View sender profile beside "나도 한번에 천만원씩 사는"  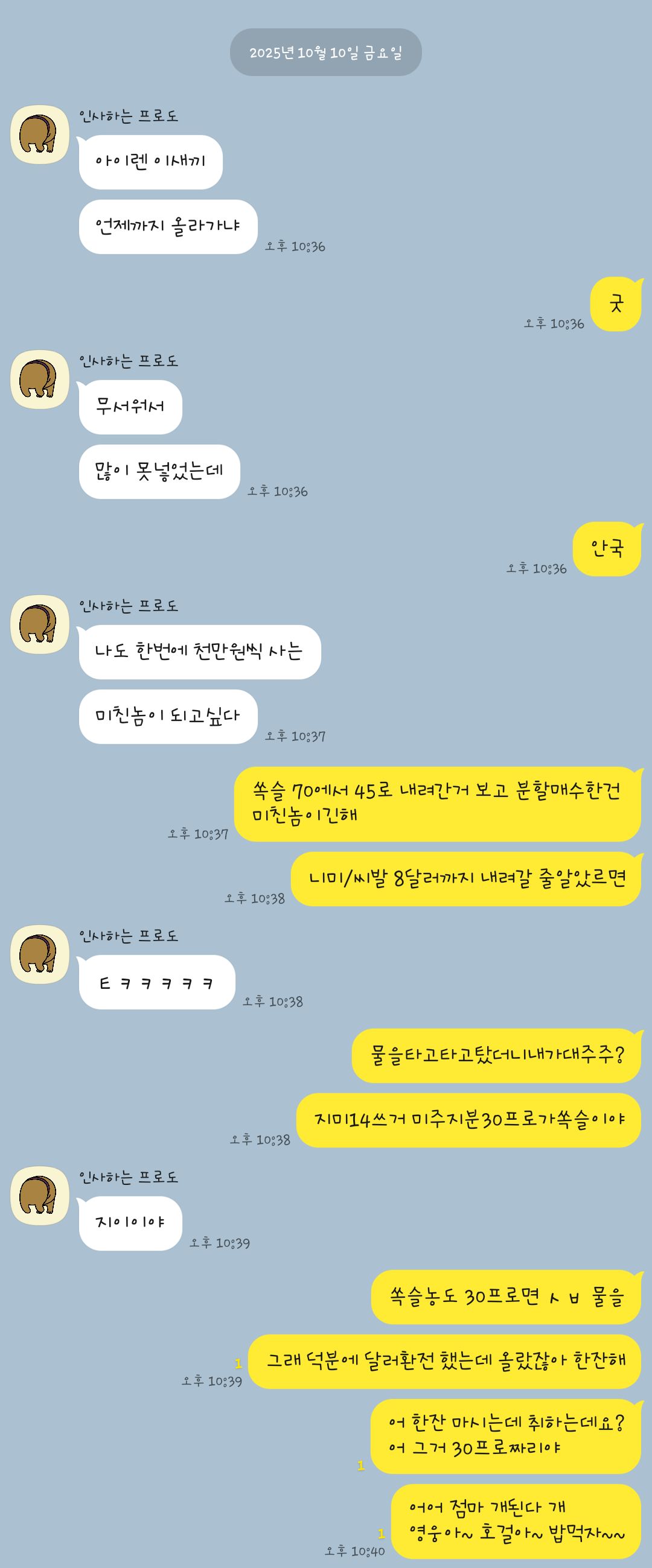point(40,624)
